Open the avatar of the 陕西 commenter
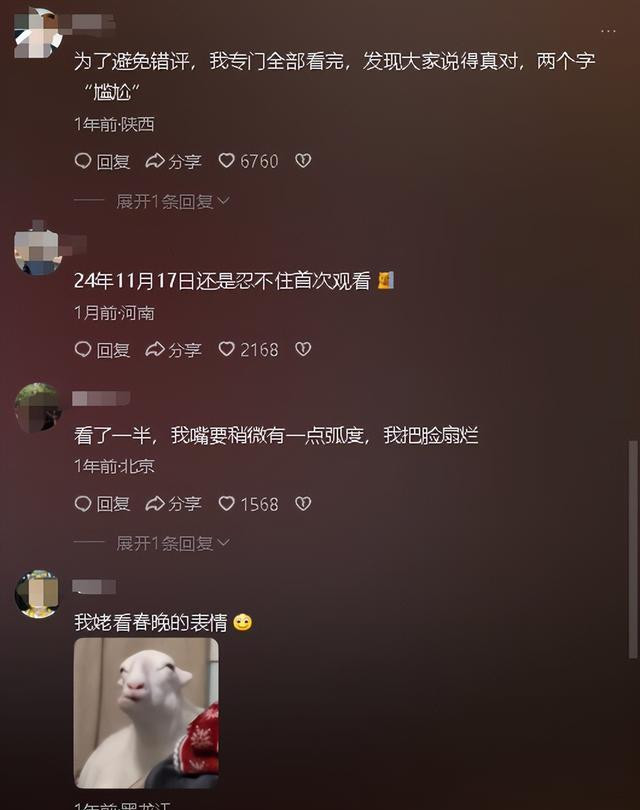 [37, 30]
